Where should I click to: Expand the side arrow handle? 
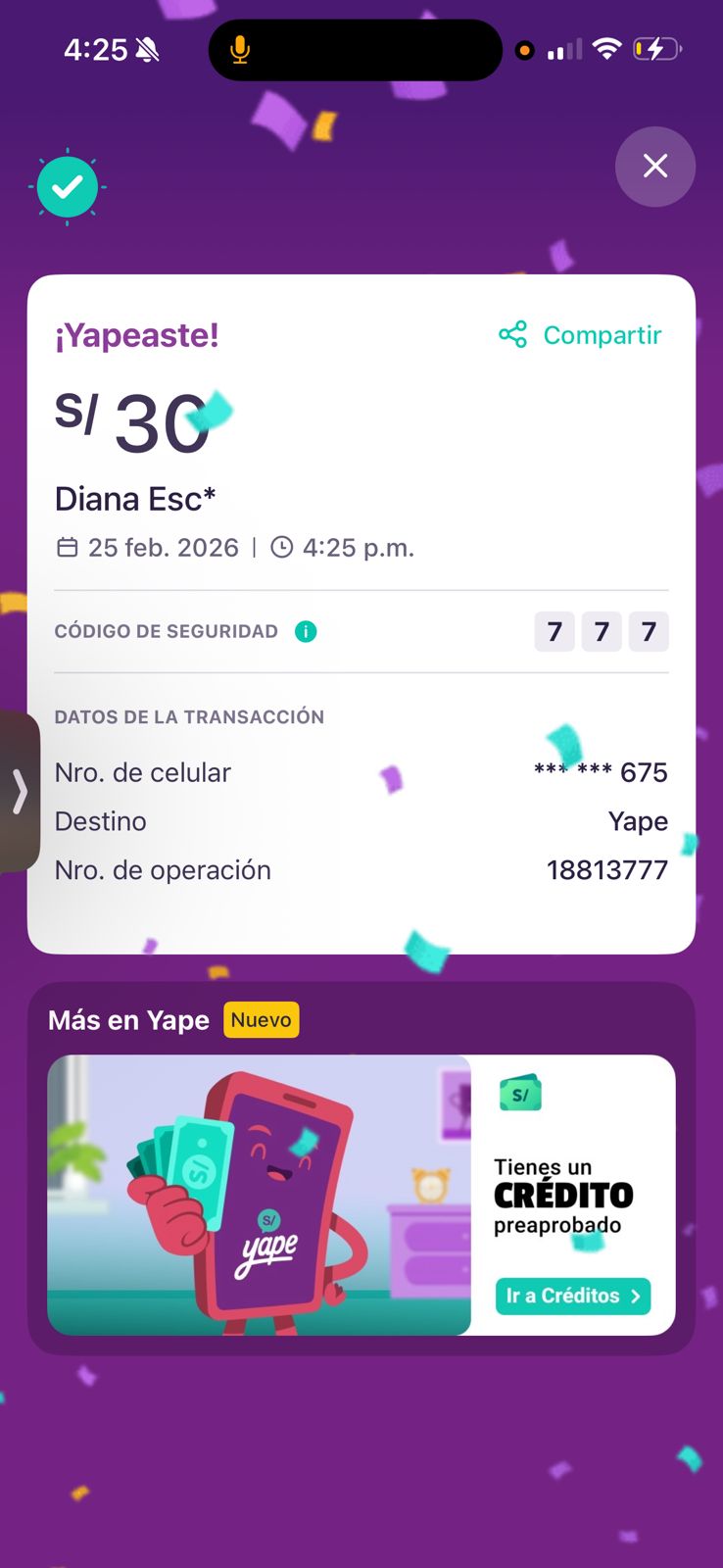click(x=19, y=791)
